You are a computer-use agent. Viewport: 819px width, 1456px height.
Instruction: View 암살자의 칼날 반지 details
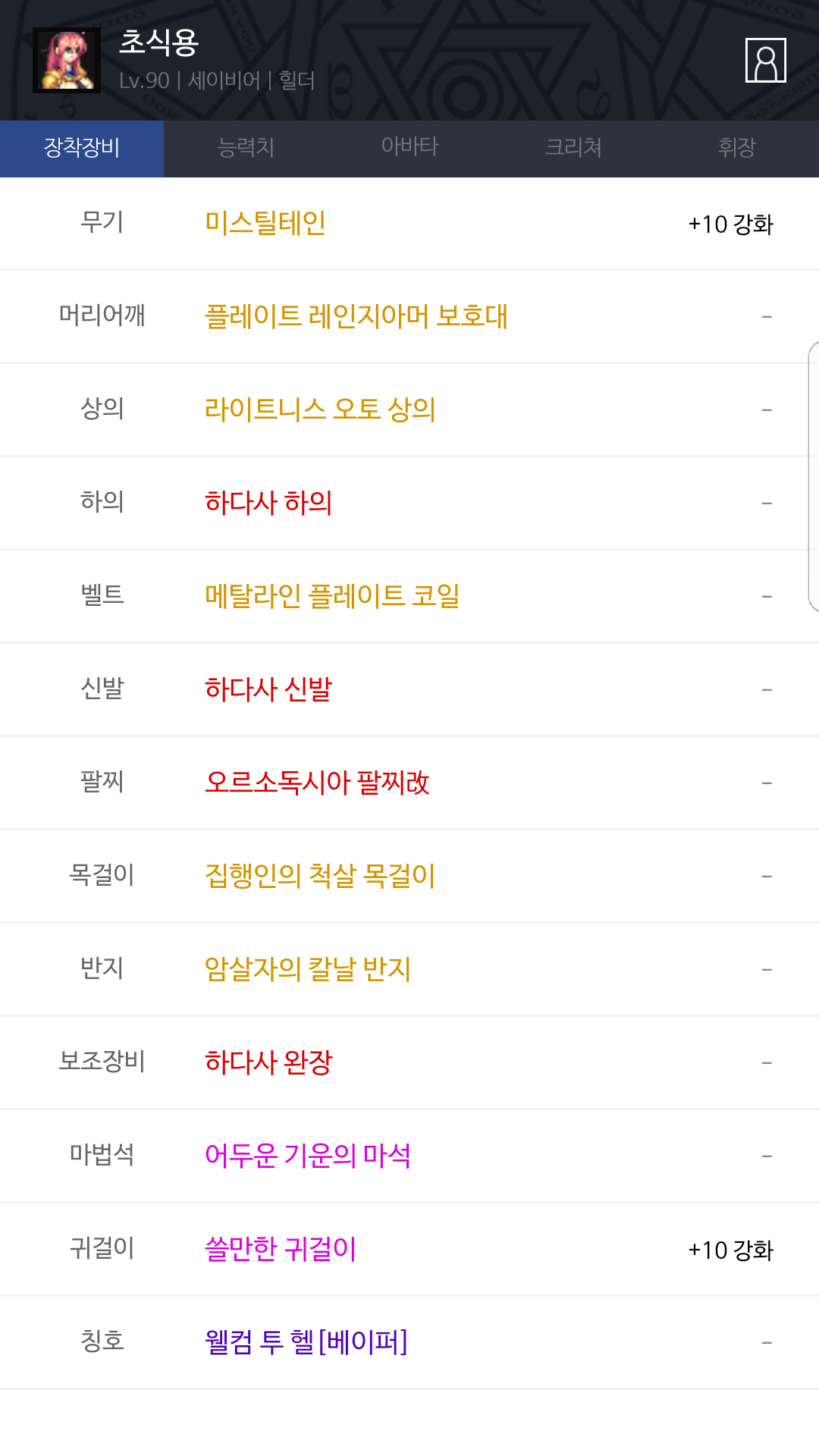(x=308, y=970)
